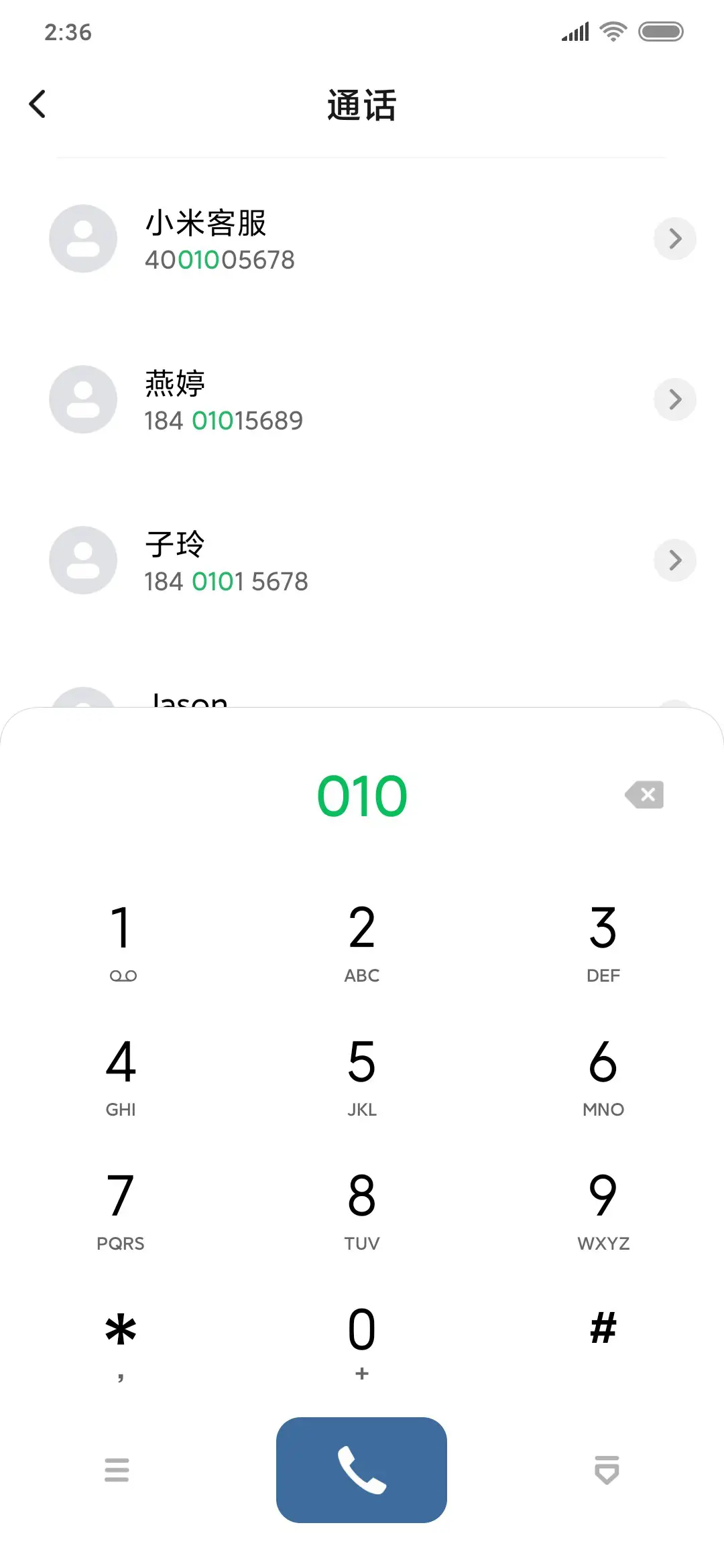Tap 燕婷's profile picture

82,399
